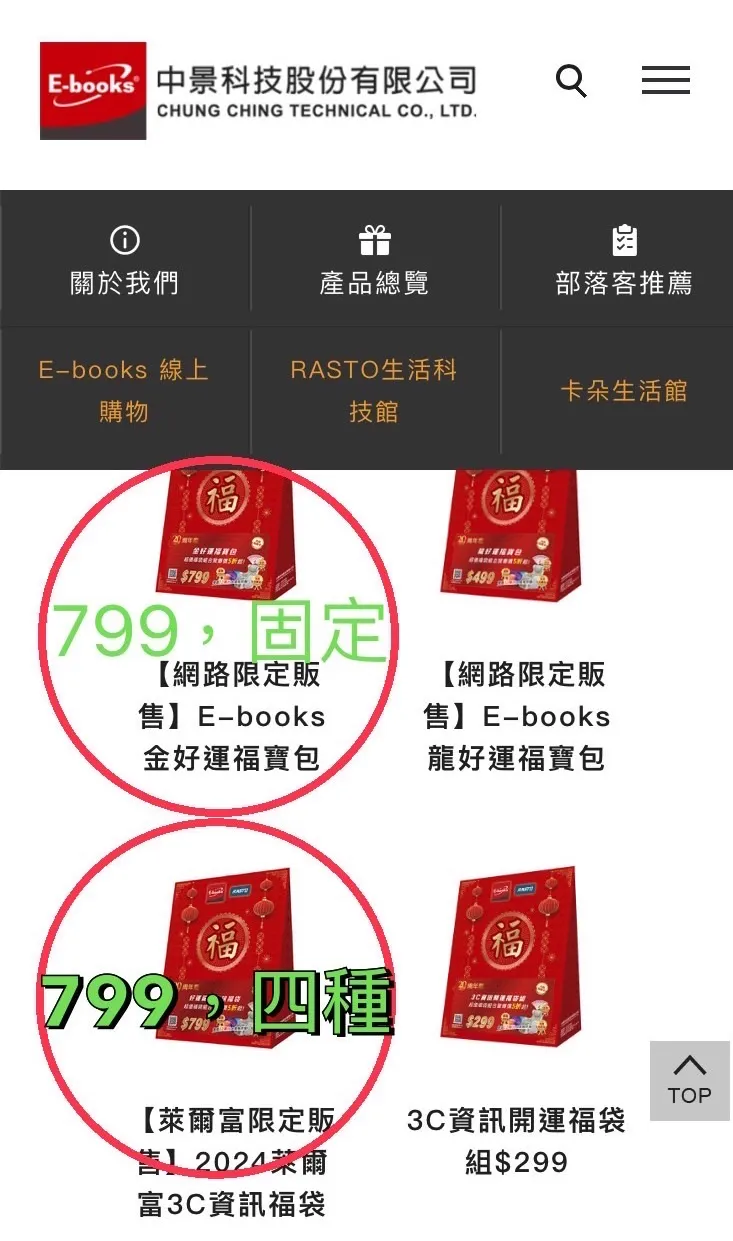Screen dimensions: 733x1241
Task: Open the 關於我們 menu item
Action: click(x=124, y=281)
